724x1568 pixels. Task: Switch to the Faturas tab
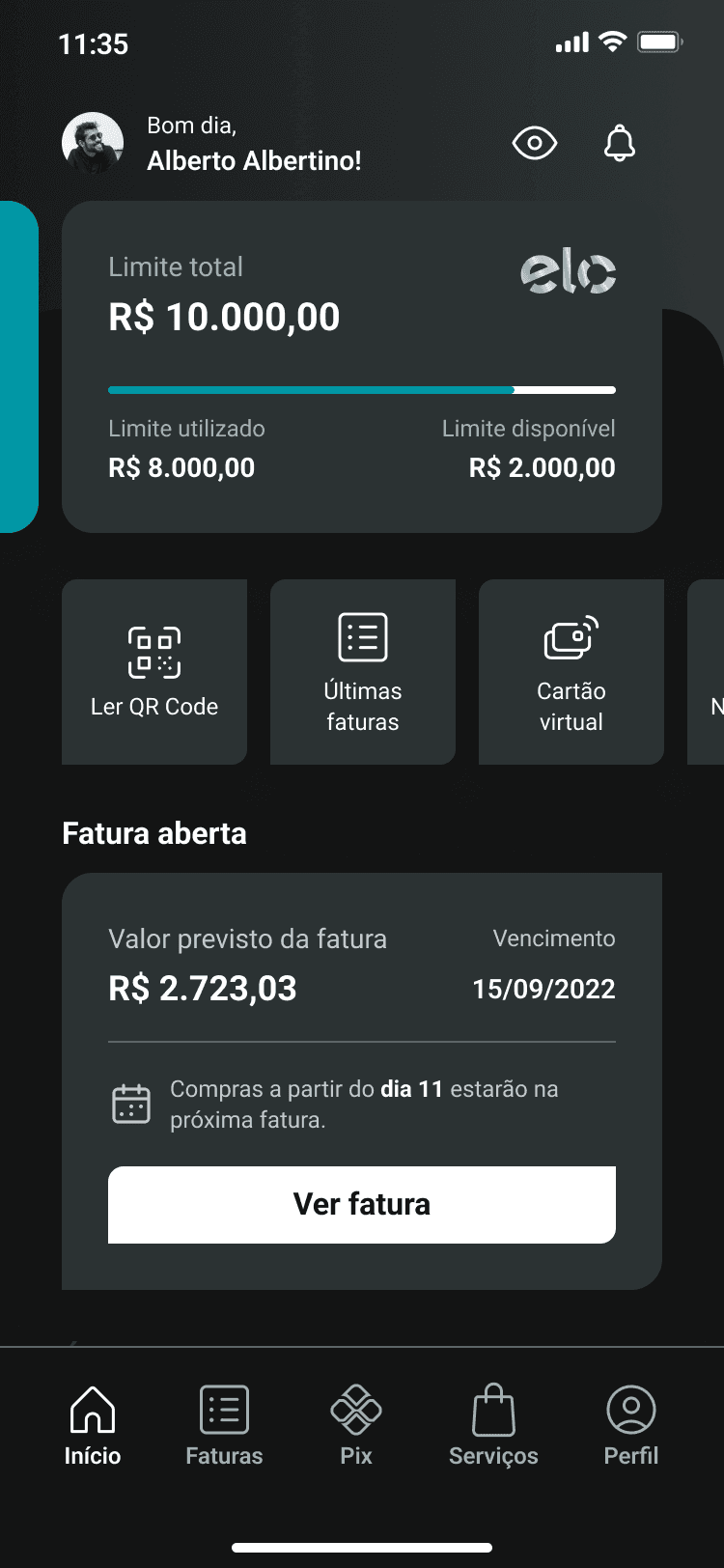224,1426
